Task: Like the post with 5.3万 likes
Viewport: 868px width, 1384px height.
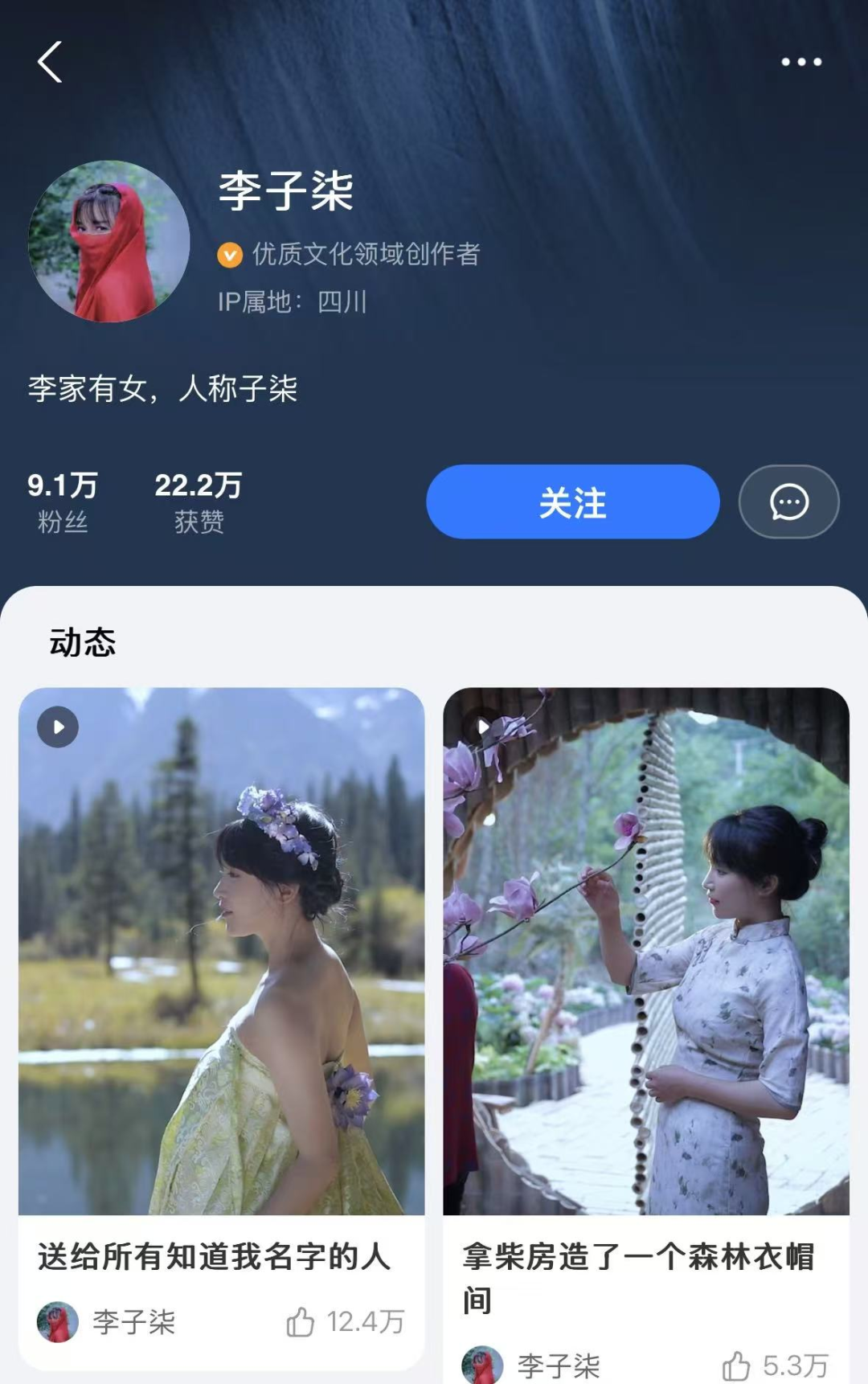Action: (x=735, y=1366)
